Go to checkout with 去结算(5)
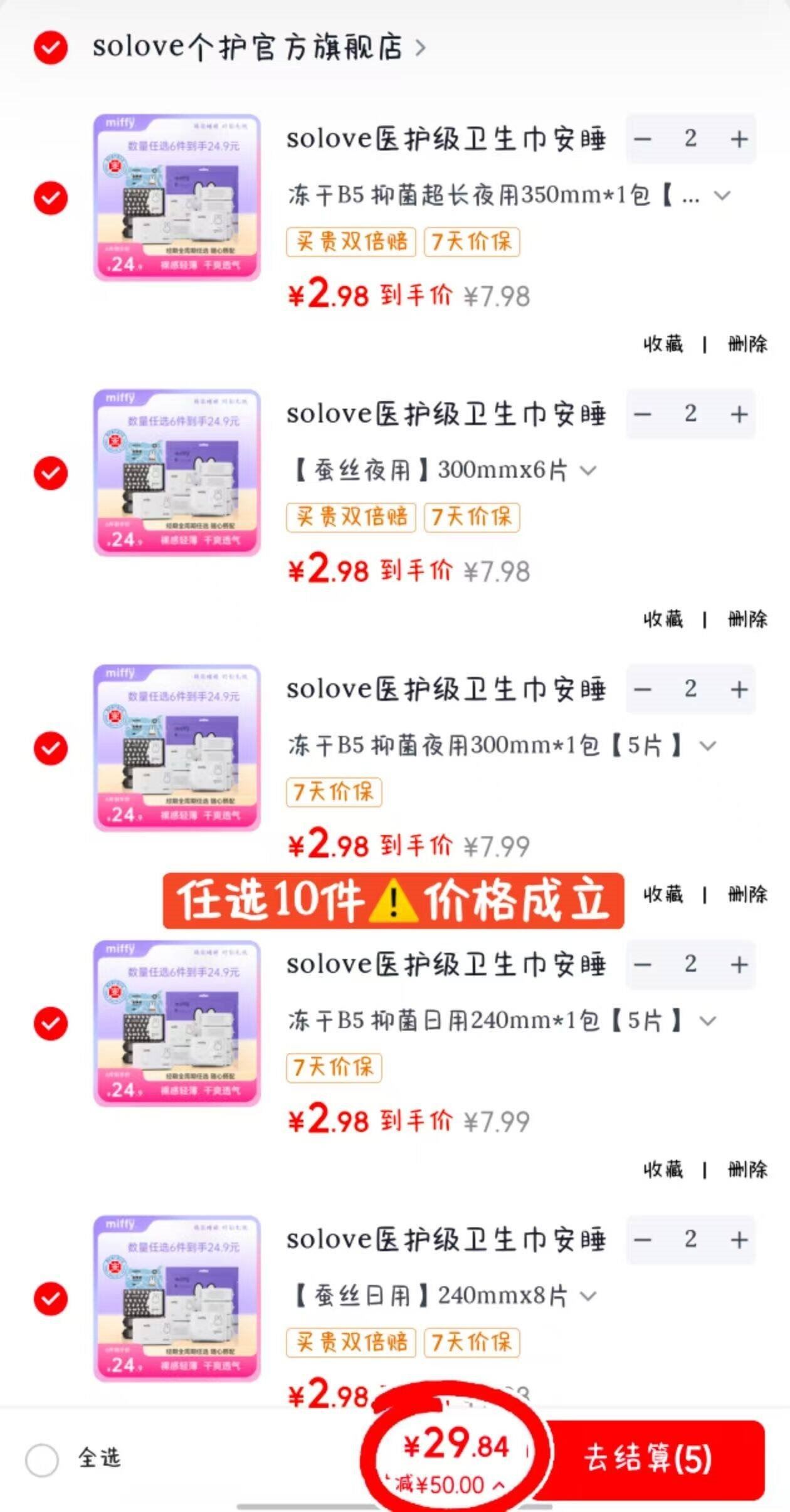Screen dimensions: 790x1512 point(648,1459)
